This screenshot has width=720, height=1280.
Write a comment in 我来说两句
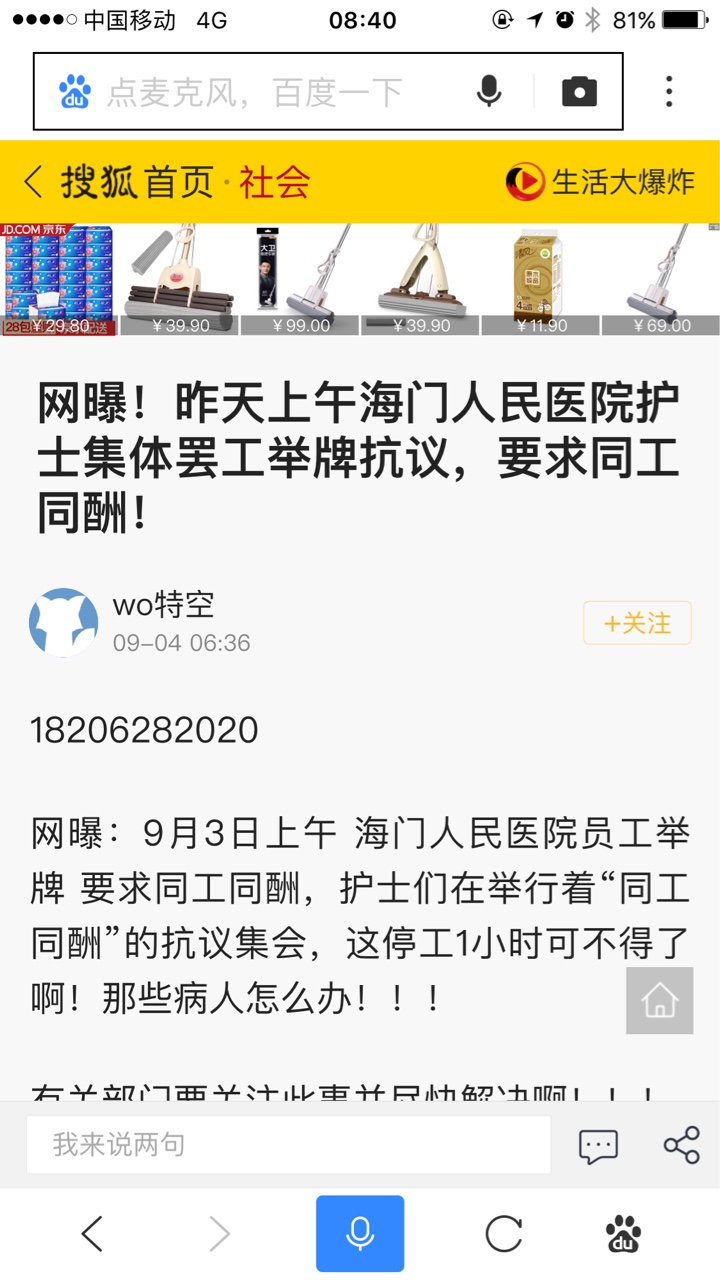[288, 1144]
